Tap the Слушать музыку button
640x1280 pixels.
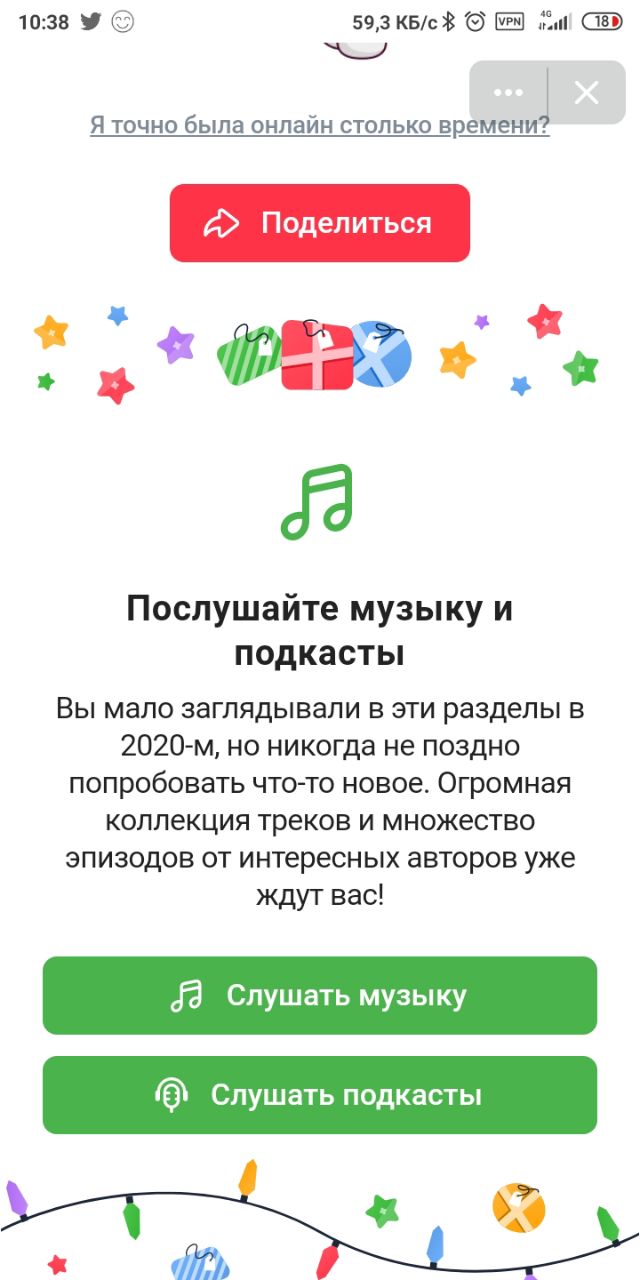pos(320,995)
